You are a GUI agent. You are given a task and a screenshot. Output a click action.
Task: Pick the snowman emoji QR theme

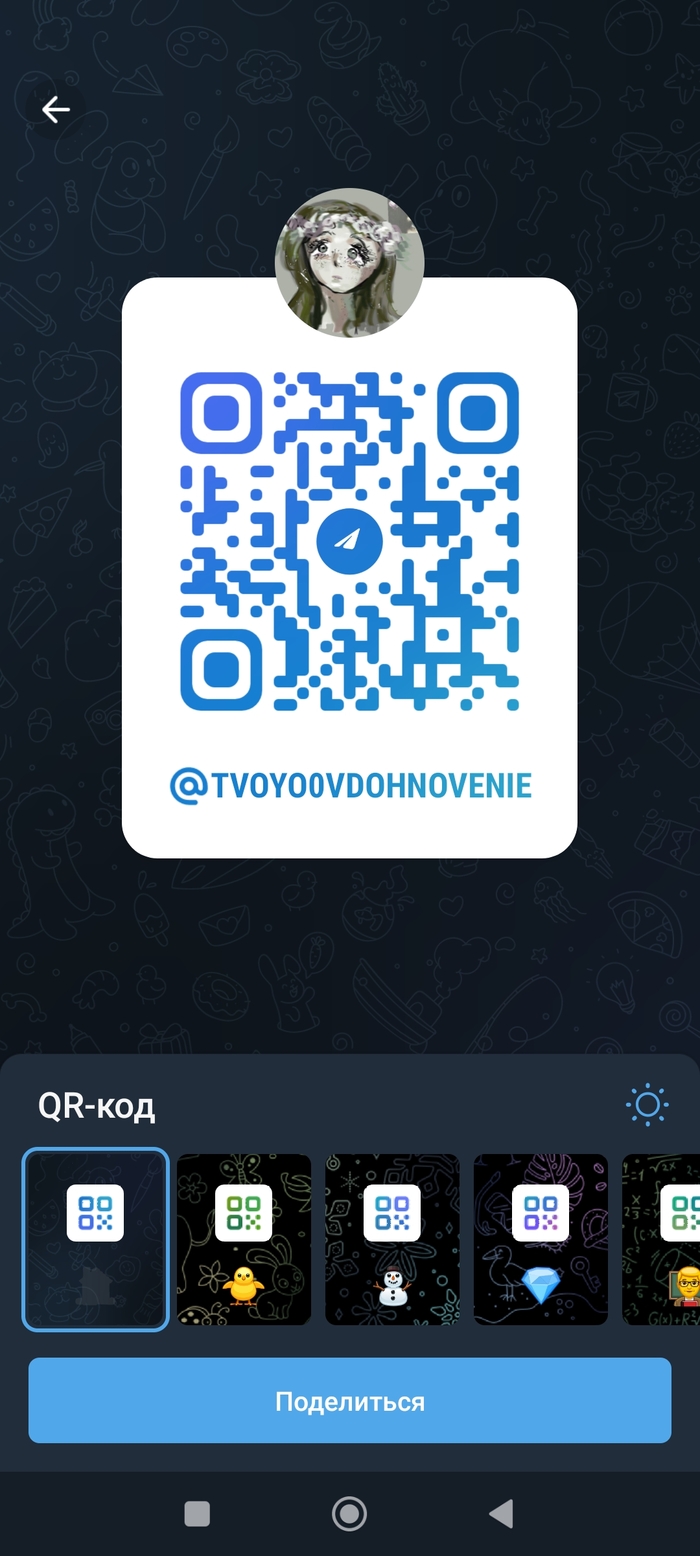click(x=392, y=1239)
